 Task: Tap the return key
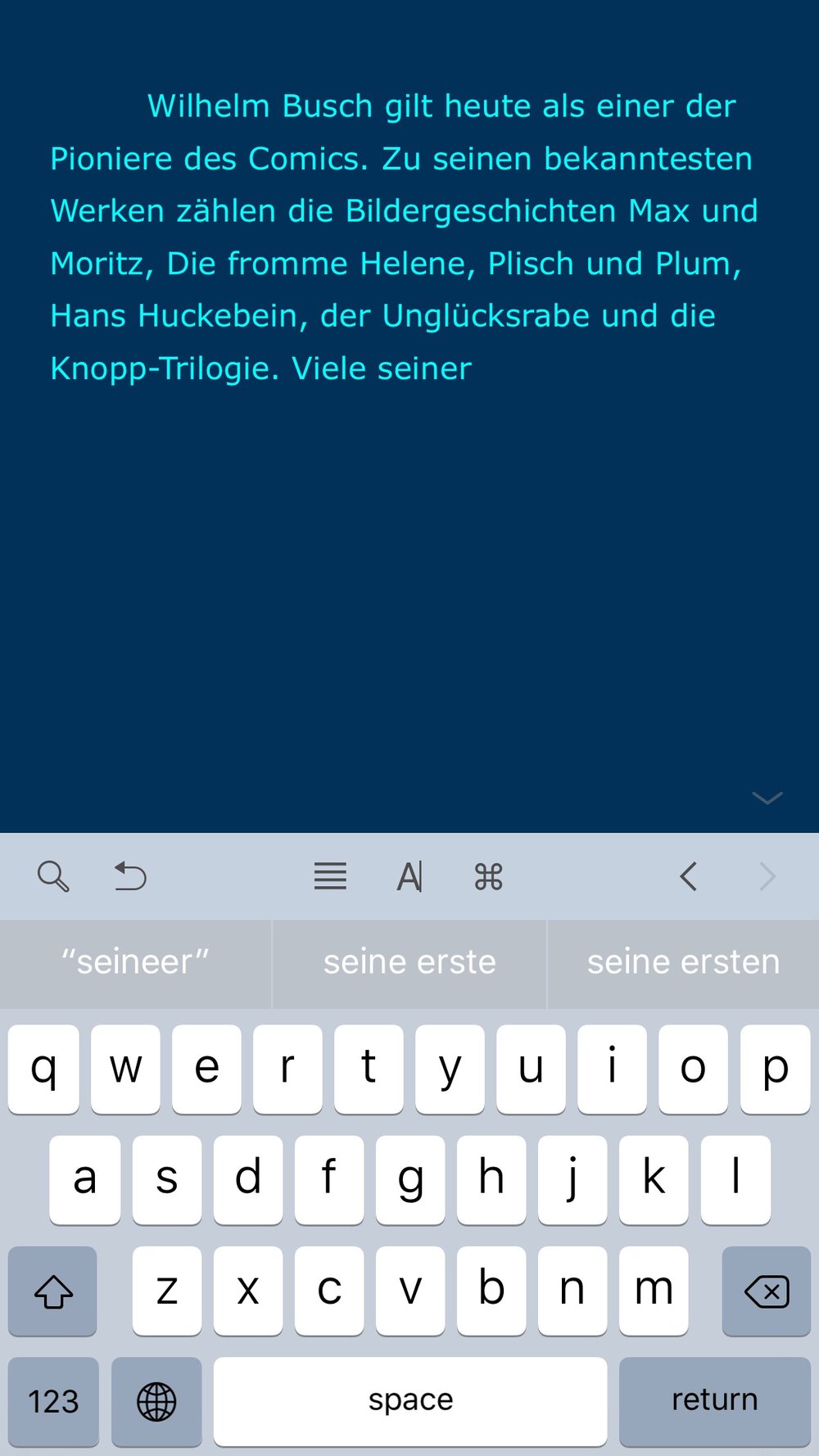tap(714, 1401)
